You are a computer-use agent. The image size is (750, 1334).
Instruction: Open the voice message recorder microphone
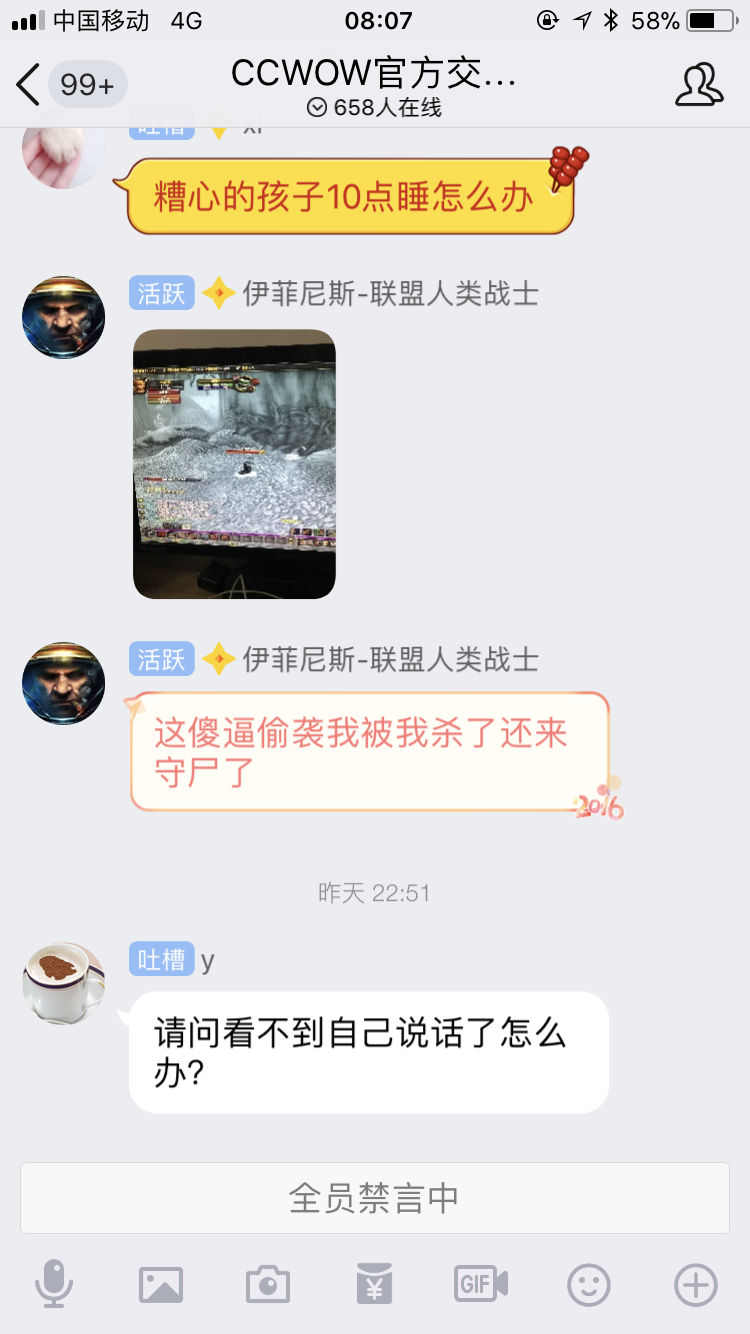tap(55, 1286)
